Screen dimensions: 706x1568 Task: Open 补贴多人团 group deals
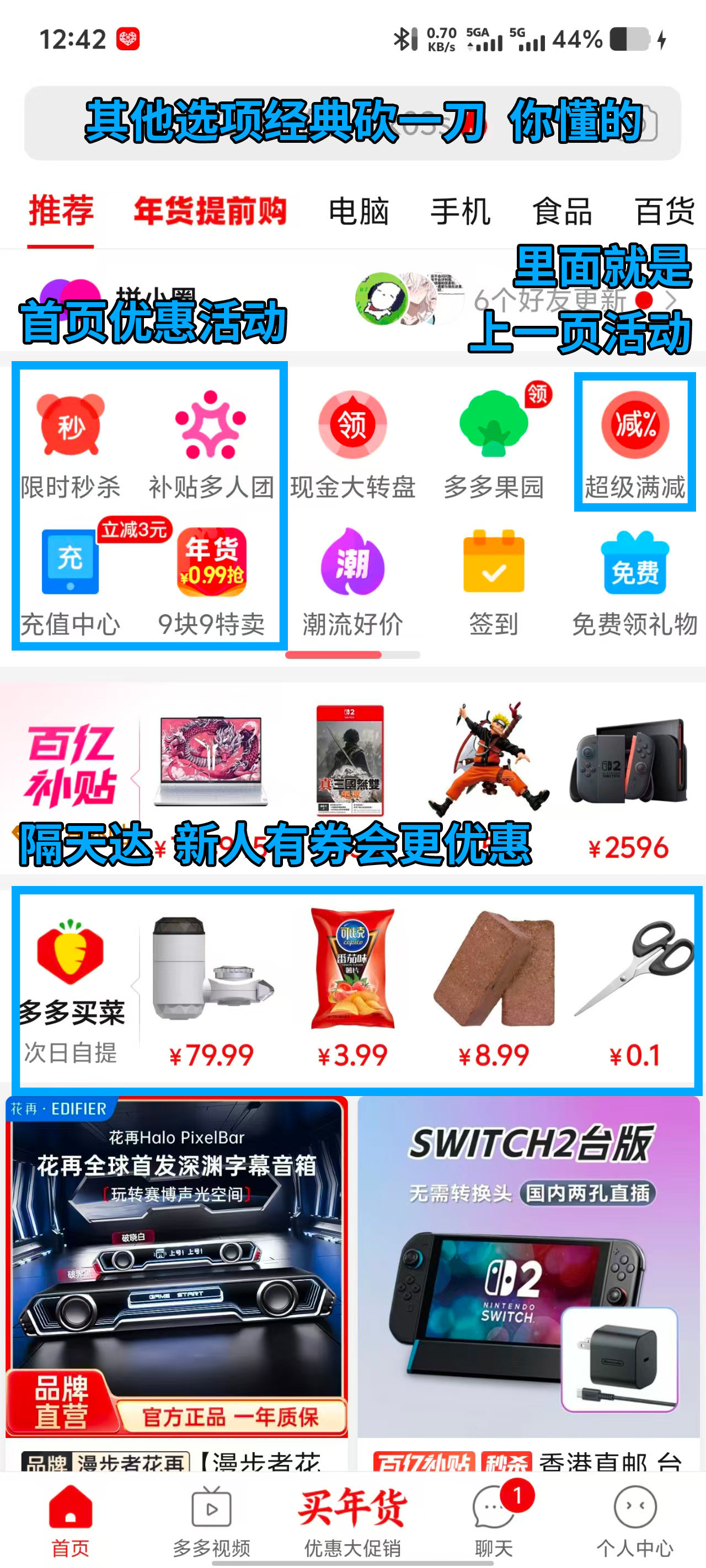[x=211, y=444]
